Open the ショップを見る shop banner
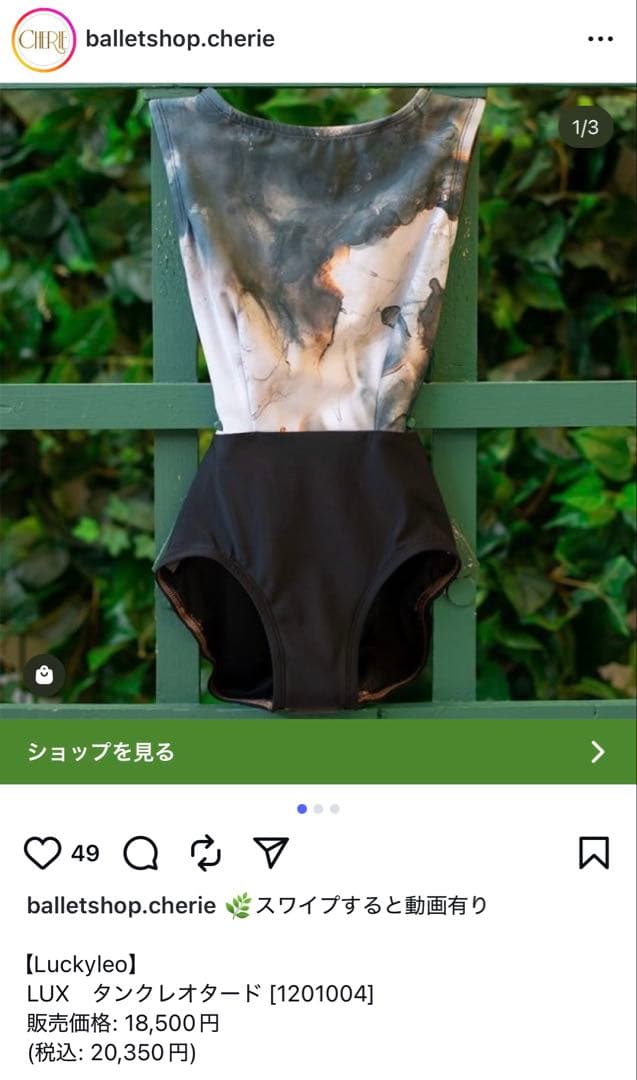The height and width of the screenshot is (1080, 637). (318, 752)
